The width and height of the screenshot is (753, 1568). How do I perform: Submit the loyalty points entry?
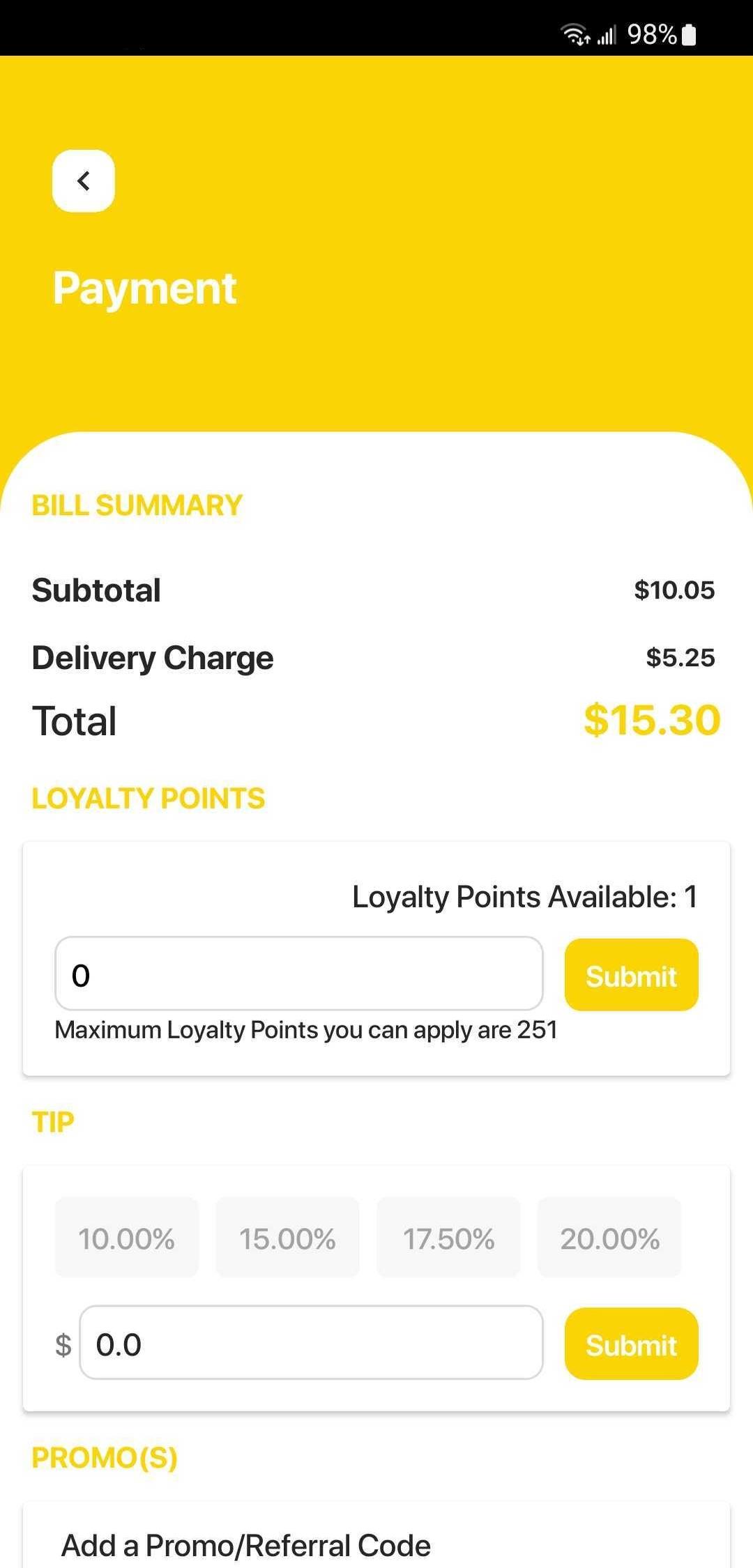click(x=631, y=975)
